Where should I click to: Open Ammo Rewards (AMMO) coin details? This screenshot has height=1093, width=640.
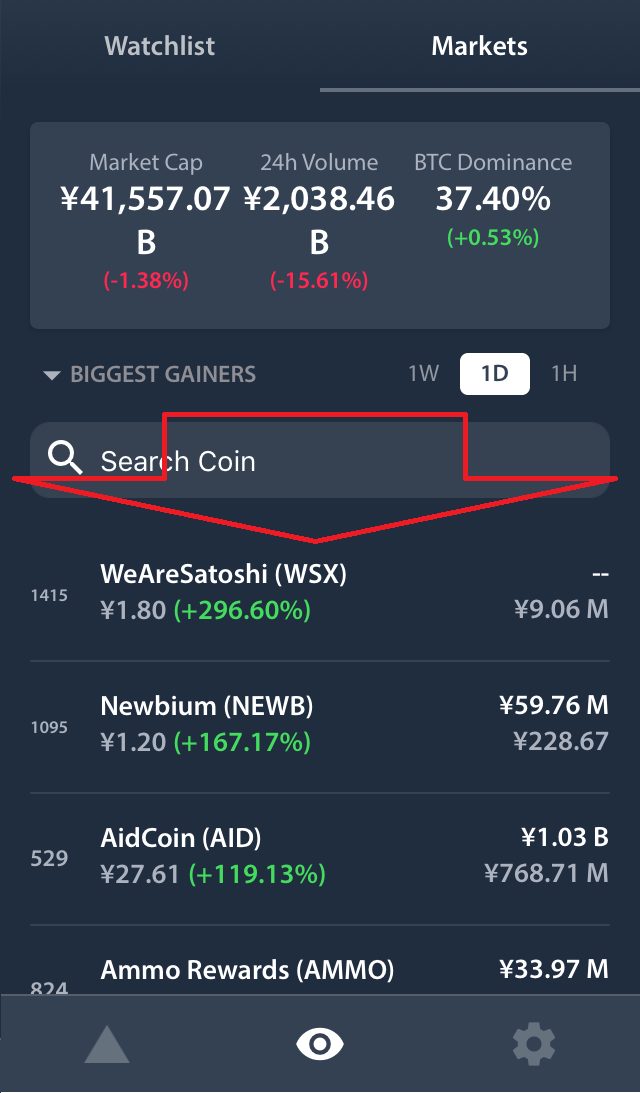[320, 970]
